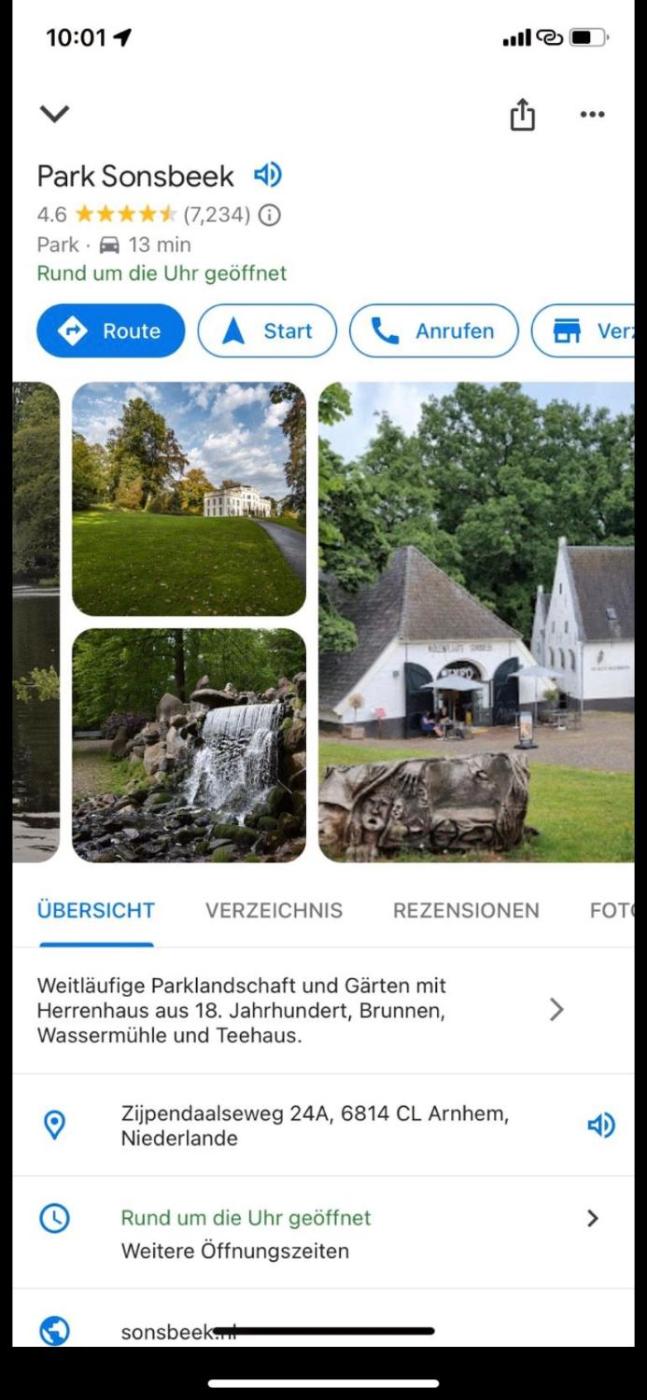Open the three-dot overflow menu
Viewport: 647px width, 1400px height.
click(x=592, y=114)
